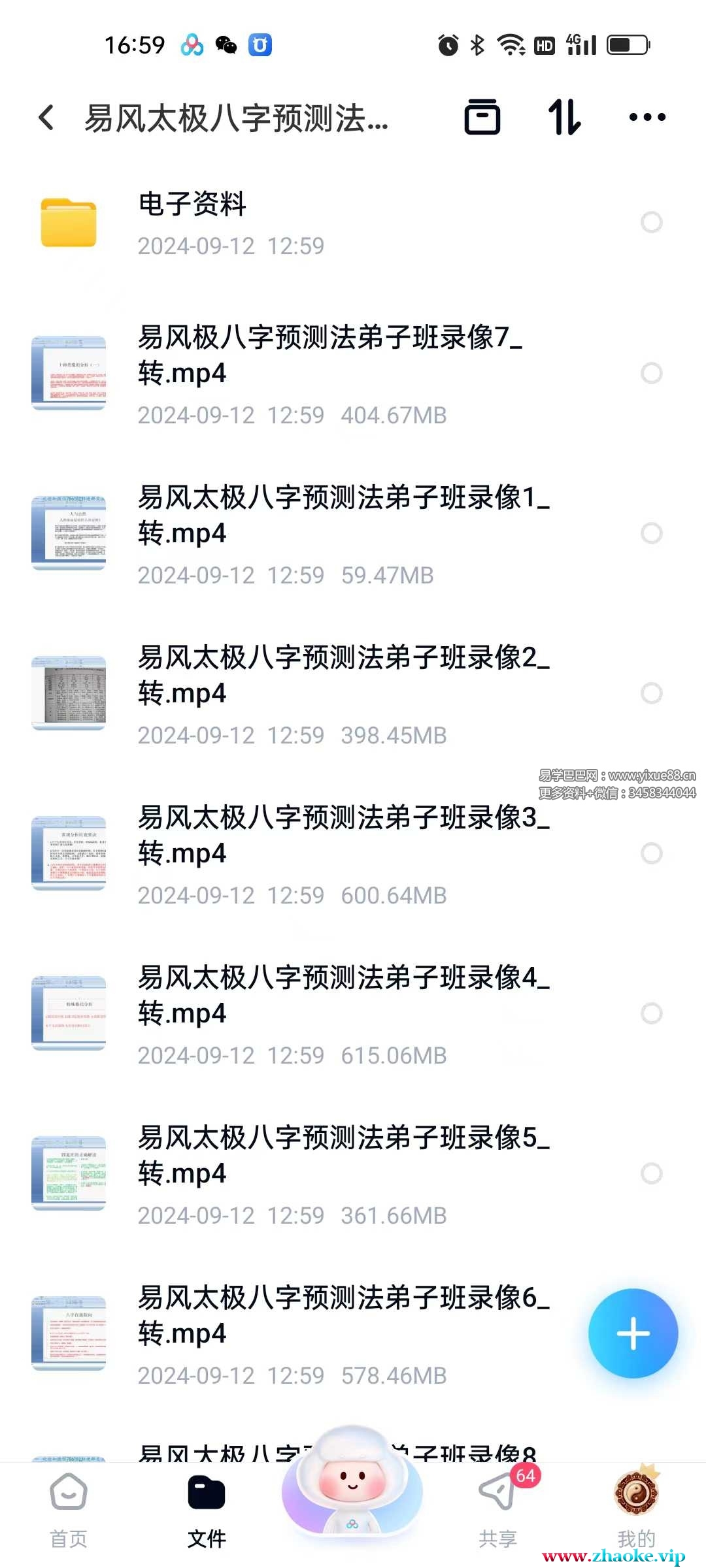Tap the blue plus upload button

[x=633, y=1333]
